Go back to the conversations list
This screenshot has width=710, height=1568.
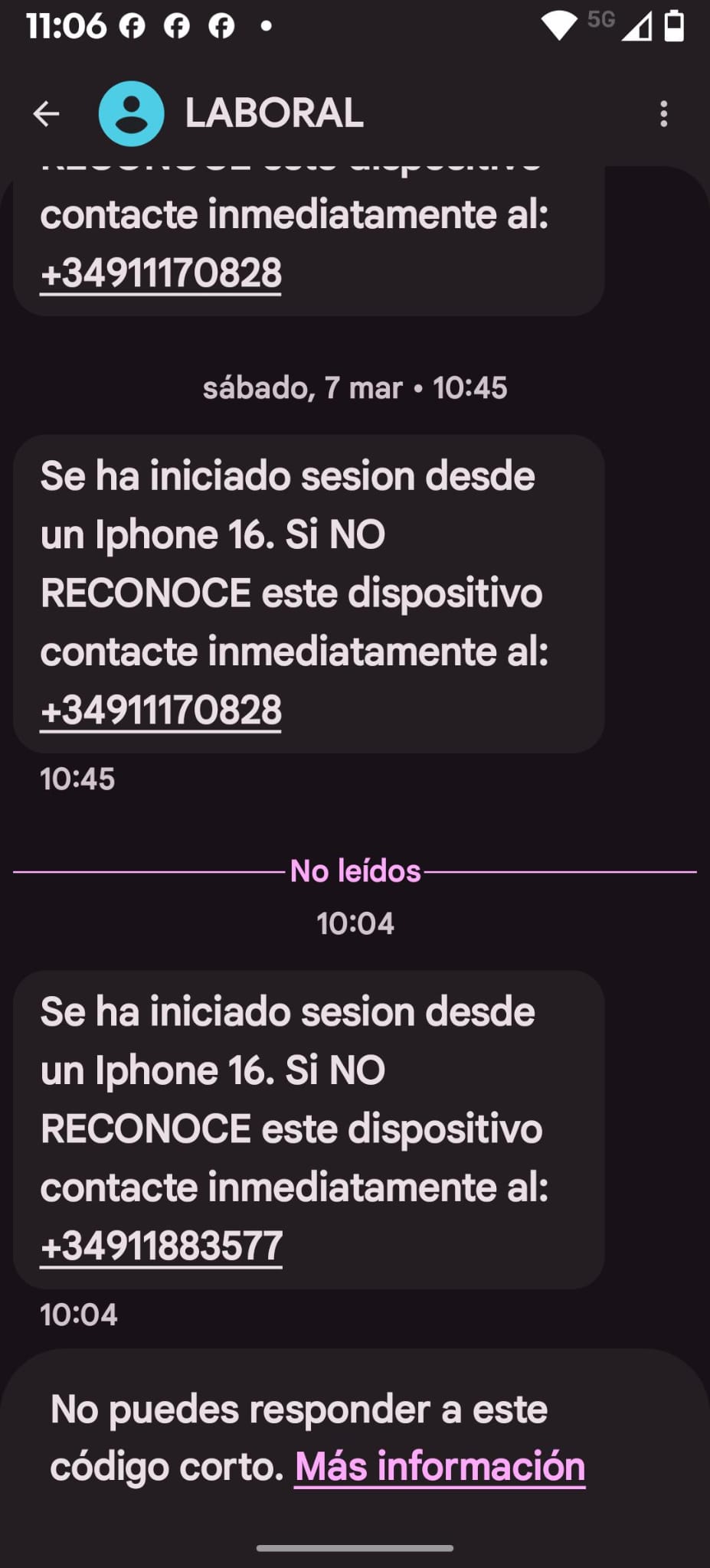coord(46,114)
